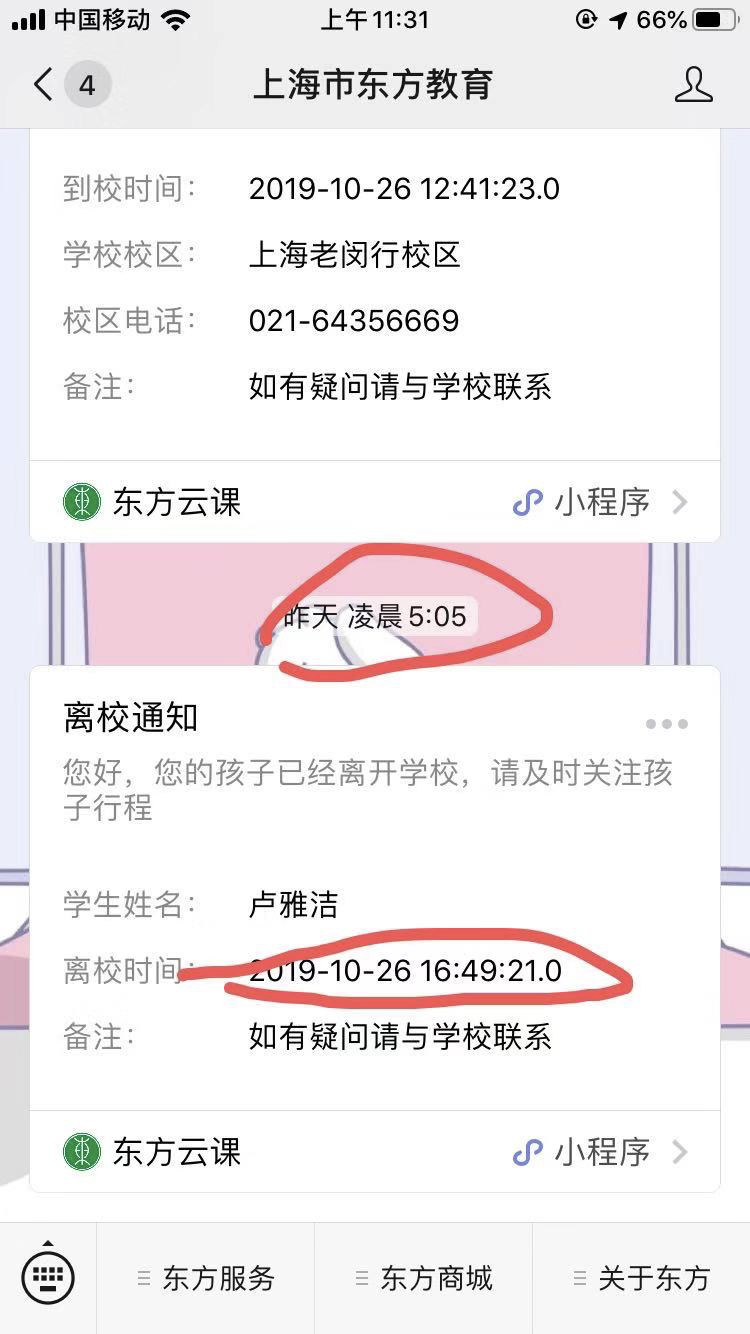This screenshot has width=750, height=1334.
Task: Open 东方云课 mini program under the arrival notice
Action: pos(375,502)
